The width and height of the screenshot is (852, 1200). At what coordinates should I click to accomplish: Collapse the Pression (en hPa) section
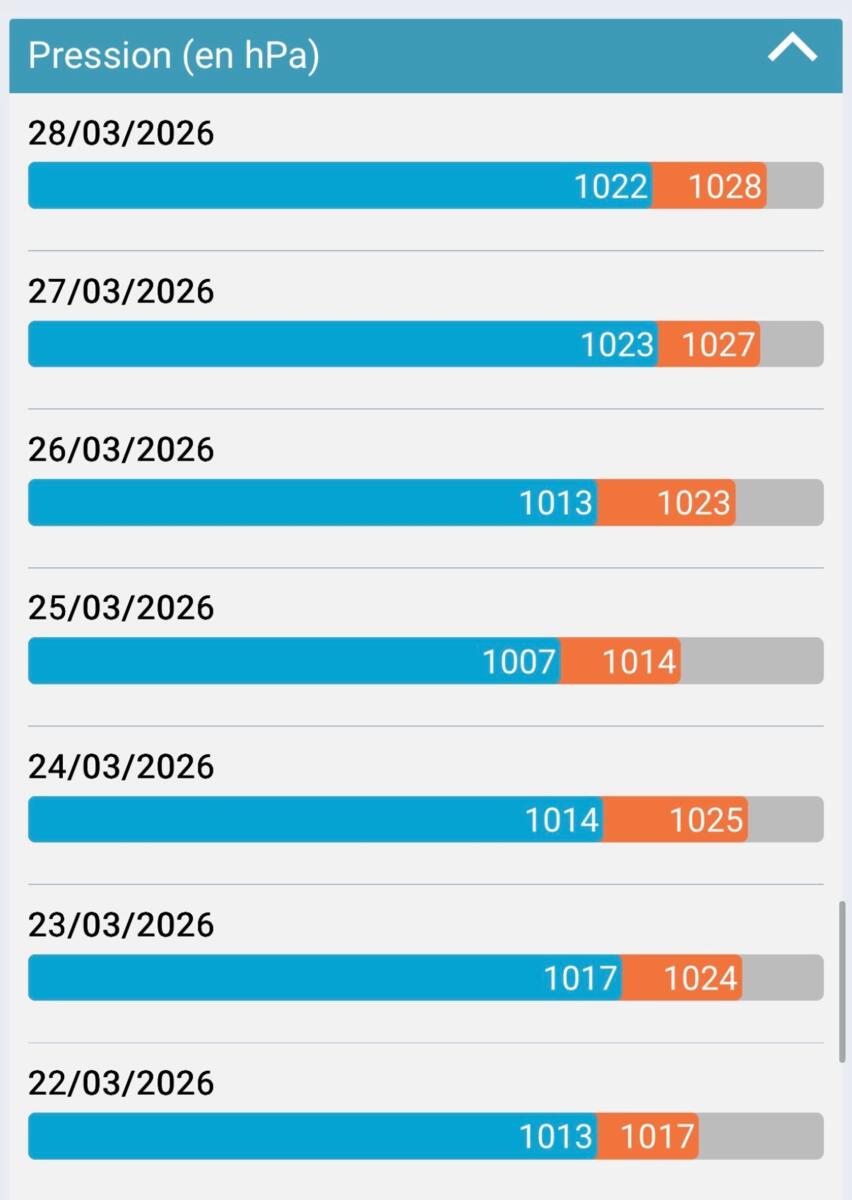click(792, 50)
